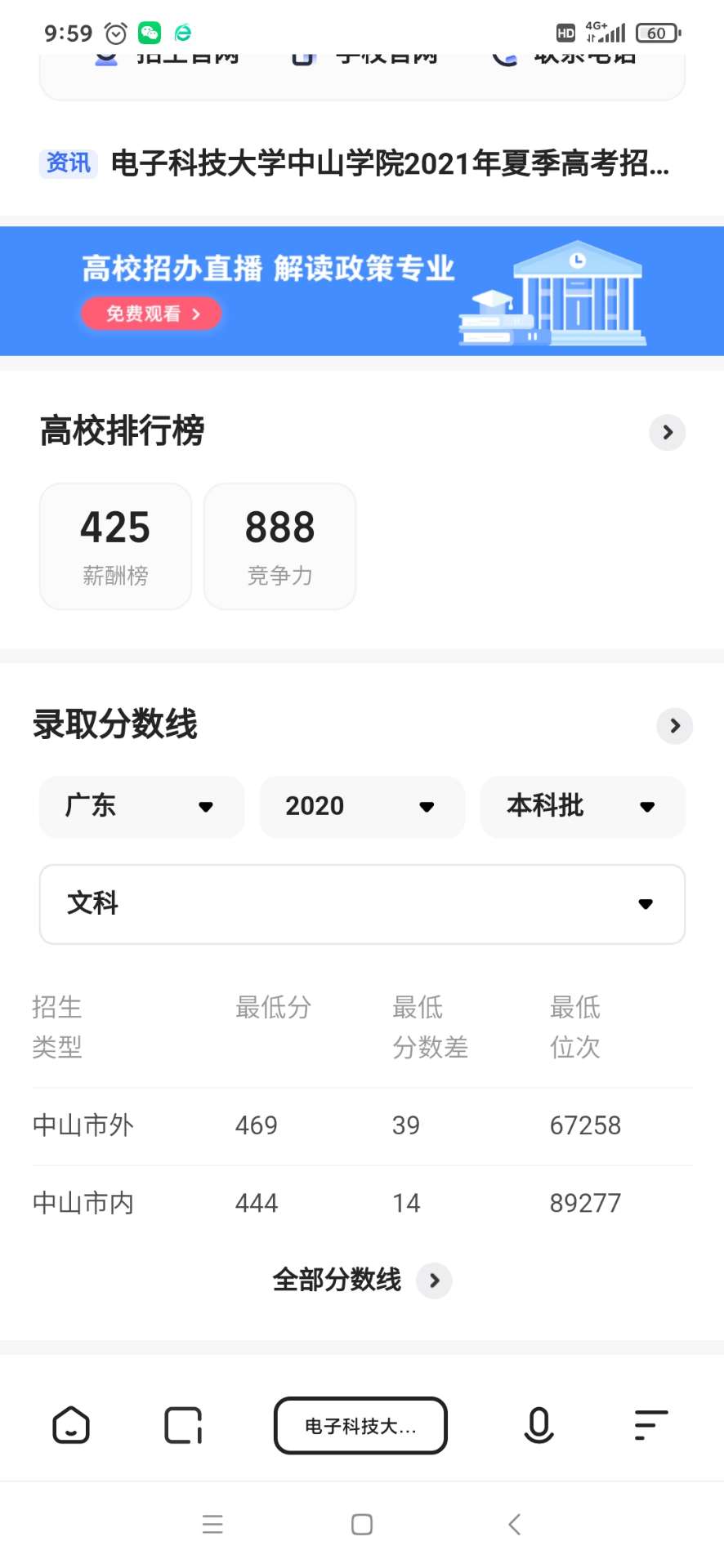724x1568 pixels.
Task: Open the 本科批 batch dropdown
Action: tap(582, 806)
